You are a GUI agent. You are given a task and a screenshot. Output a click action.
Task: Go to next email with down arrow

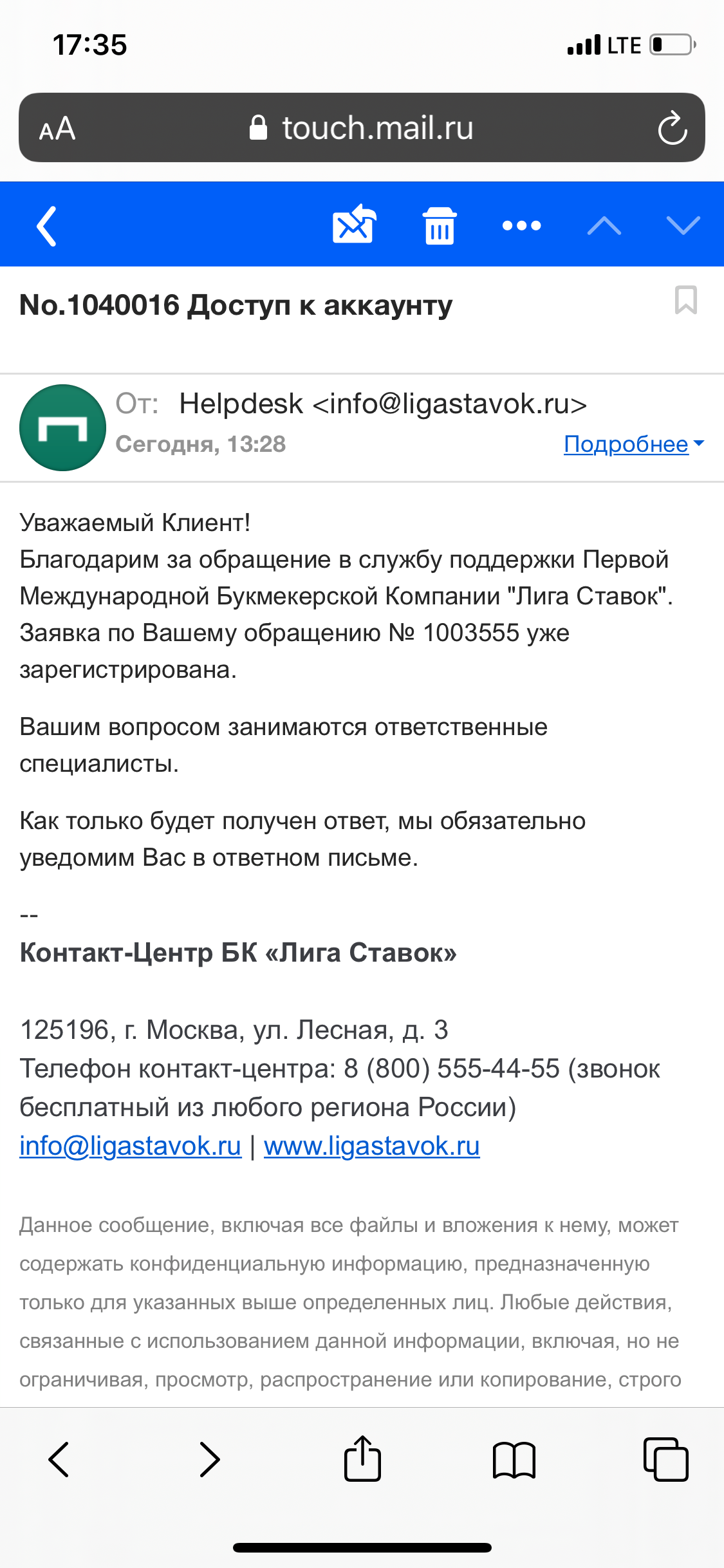click(x=683, y=225)
